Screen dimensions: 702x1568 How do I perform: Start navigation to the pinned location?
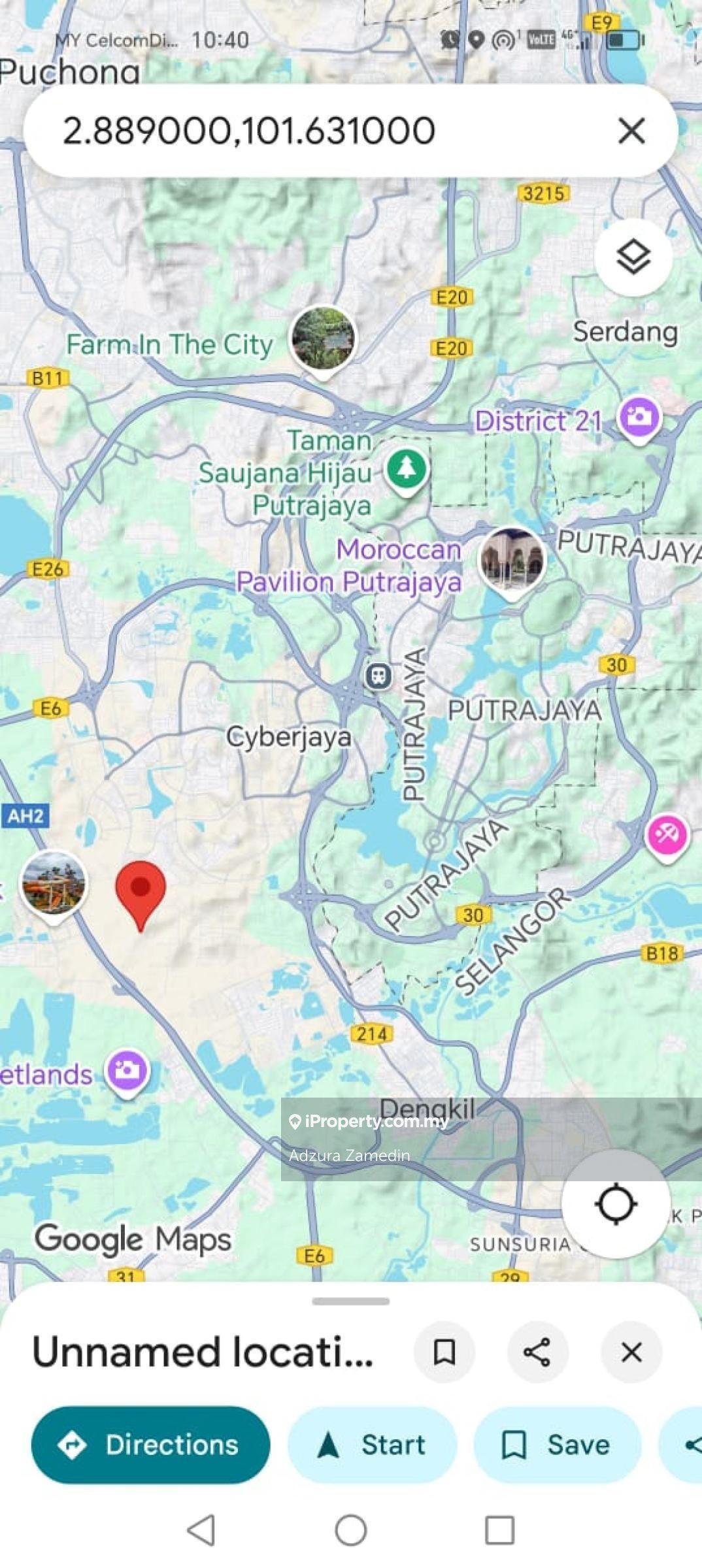[372, 1445]
